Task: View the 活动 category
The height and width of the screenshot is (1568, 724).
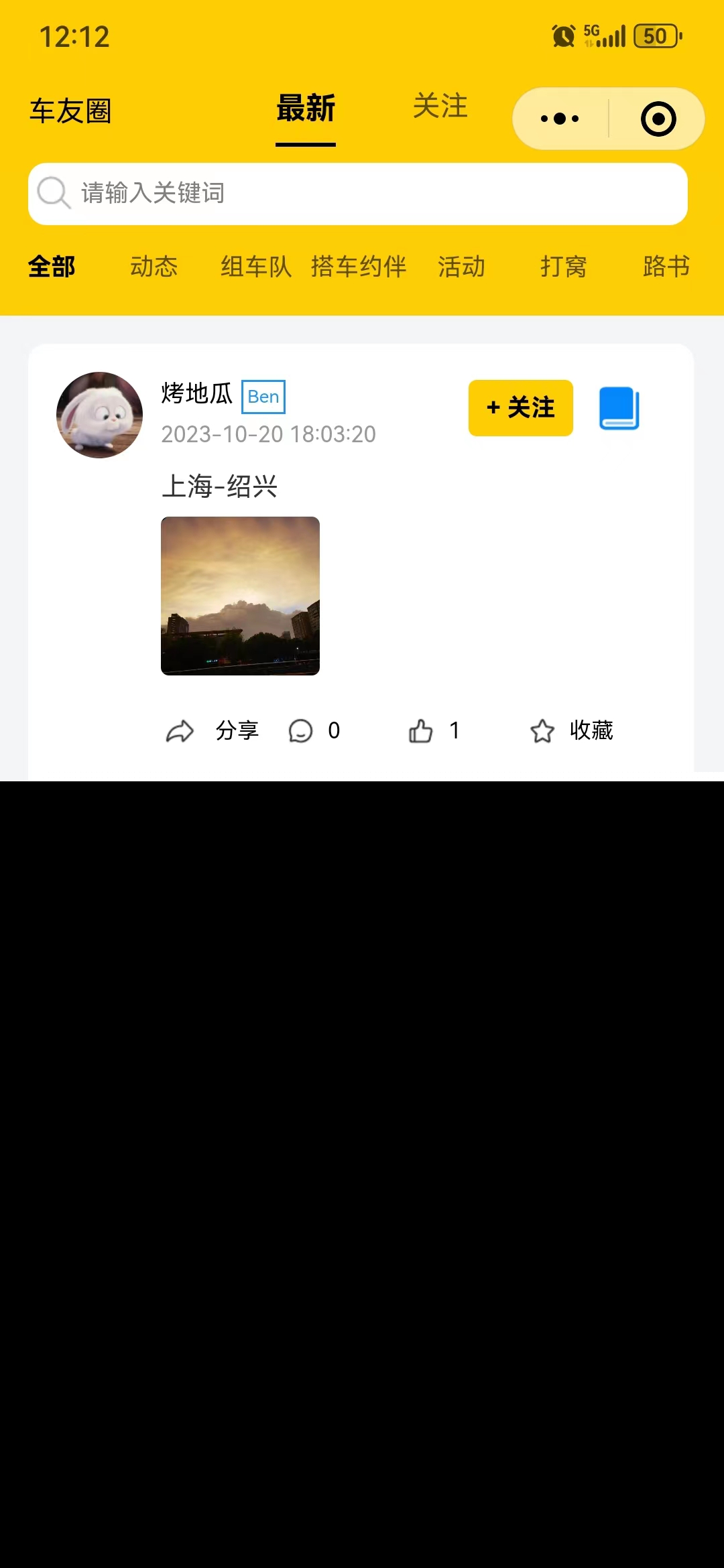Action: coord(461,267)
